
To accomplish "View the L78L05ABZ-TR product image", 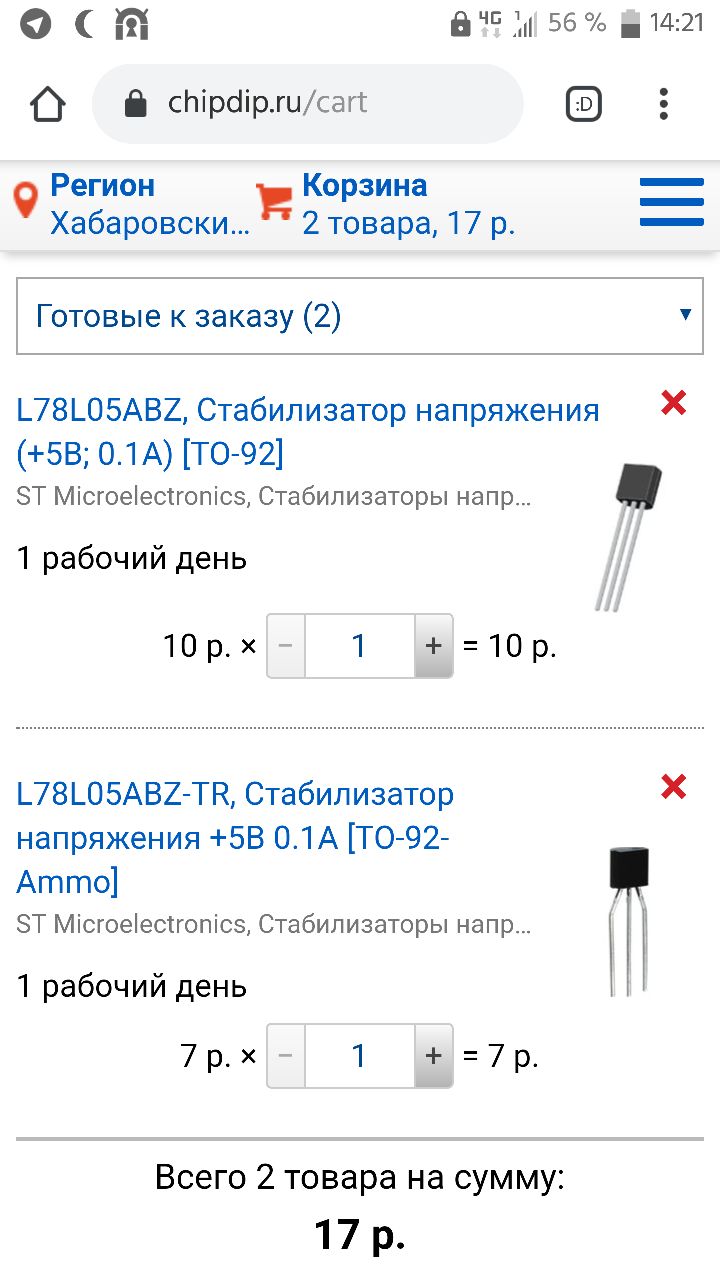I will pyautogui.click(x=628, y=920).
